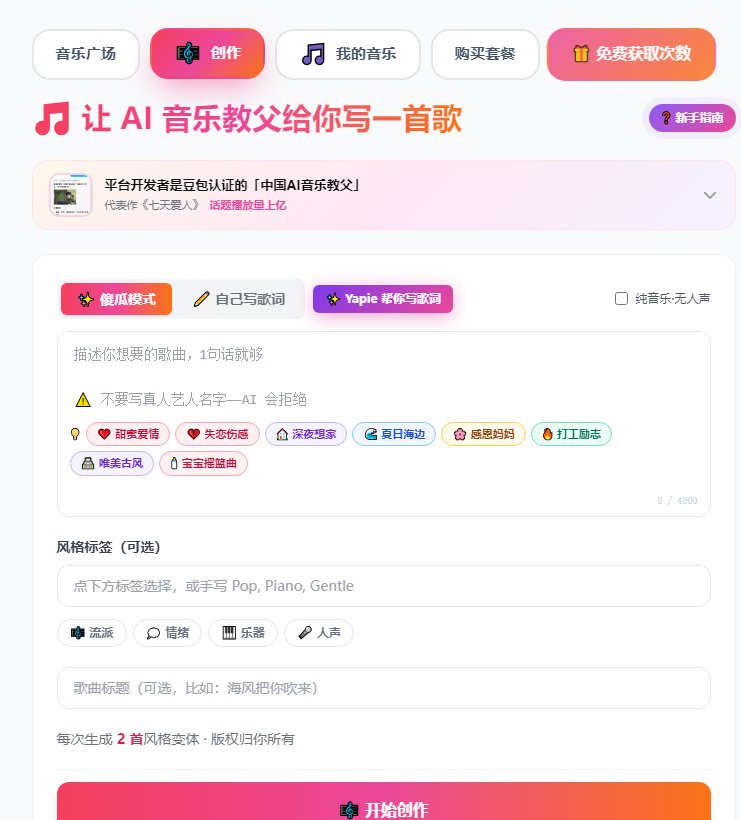Enable the 纯音乐·无人声 checkbox

pyautogui.click(x=621, y=298)
